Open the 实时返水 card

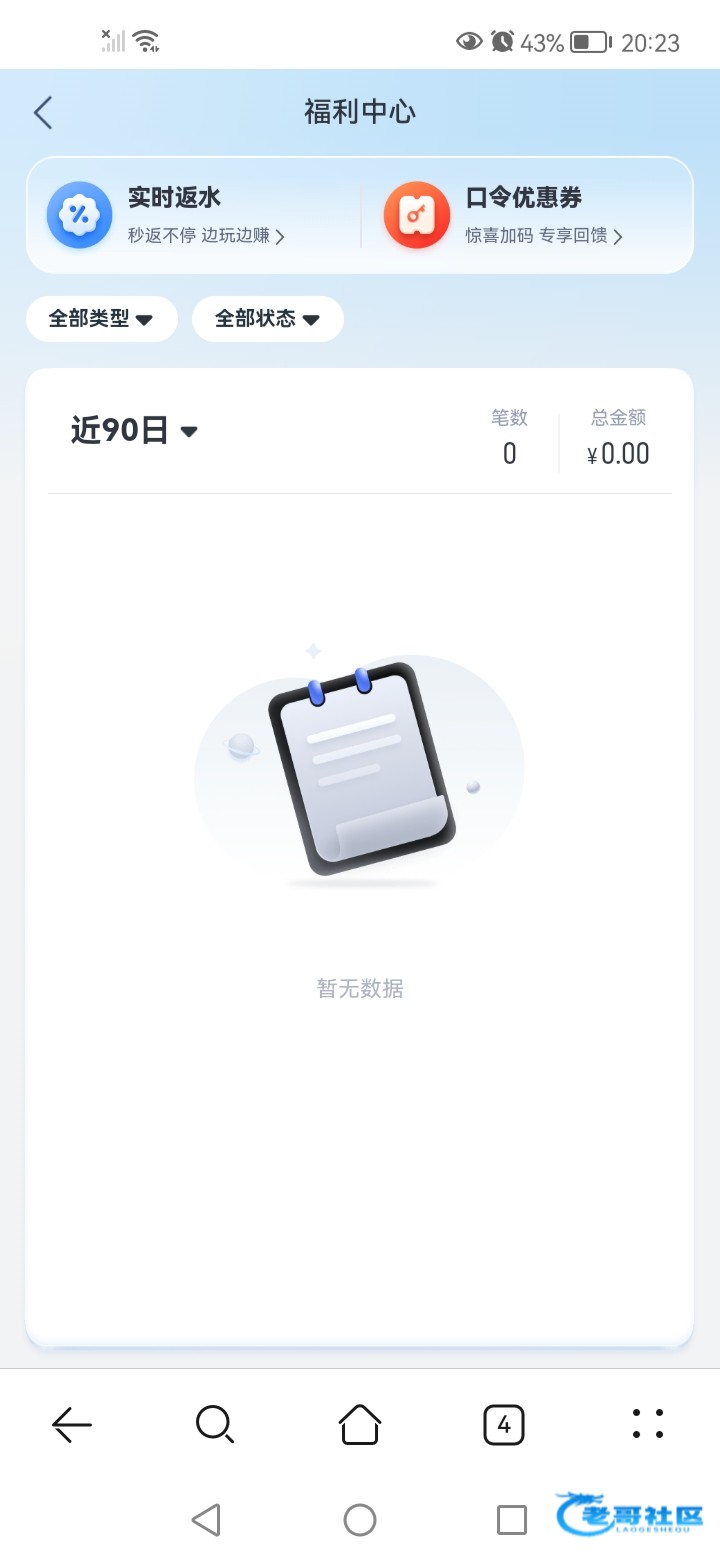(x=194, y=215)
